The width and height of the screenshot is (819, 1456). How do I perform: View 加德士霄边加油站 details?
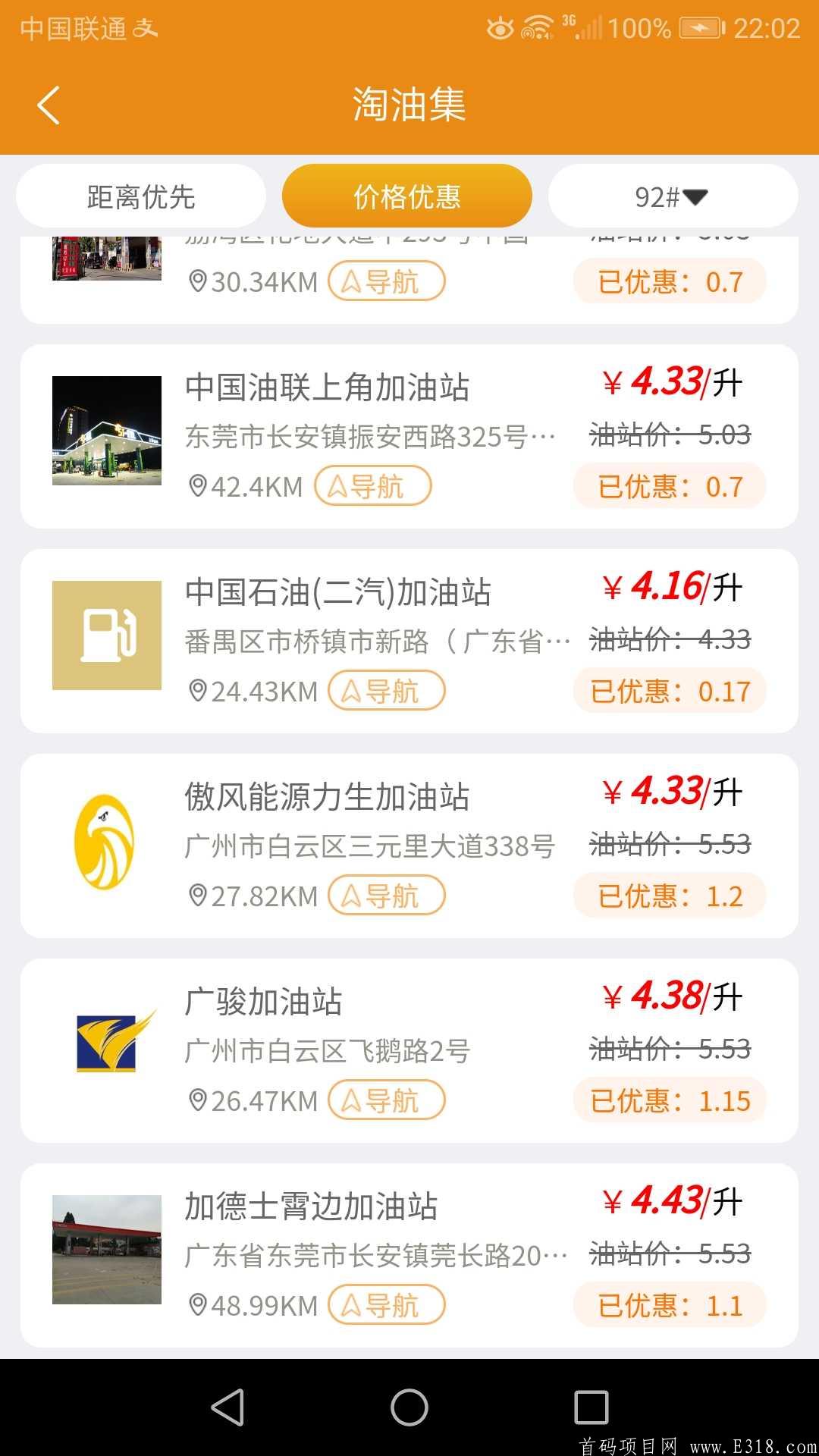(311, 1207)
